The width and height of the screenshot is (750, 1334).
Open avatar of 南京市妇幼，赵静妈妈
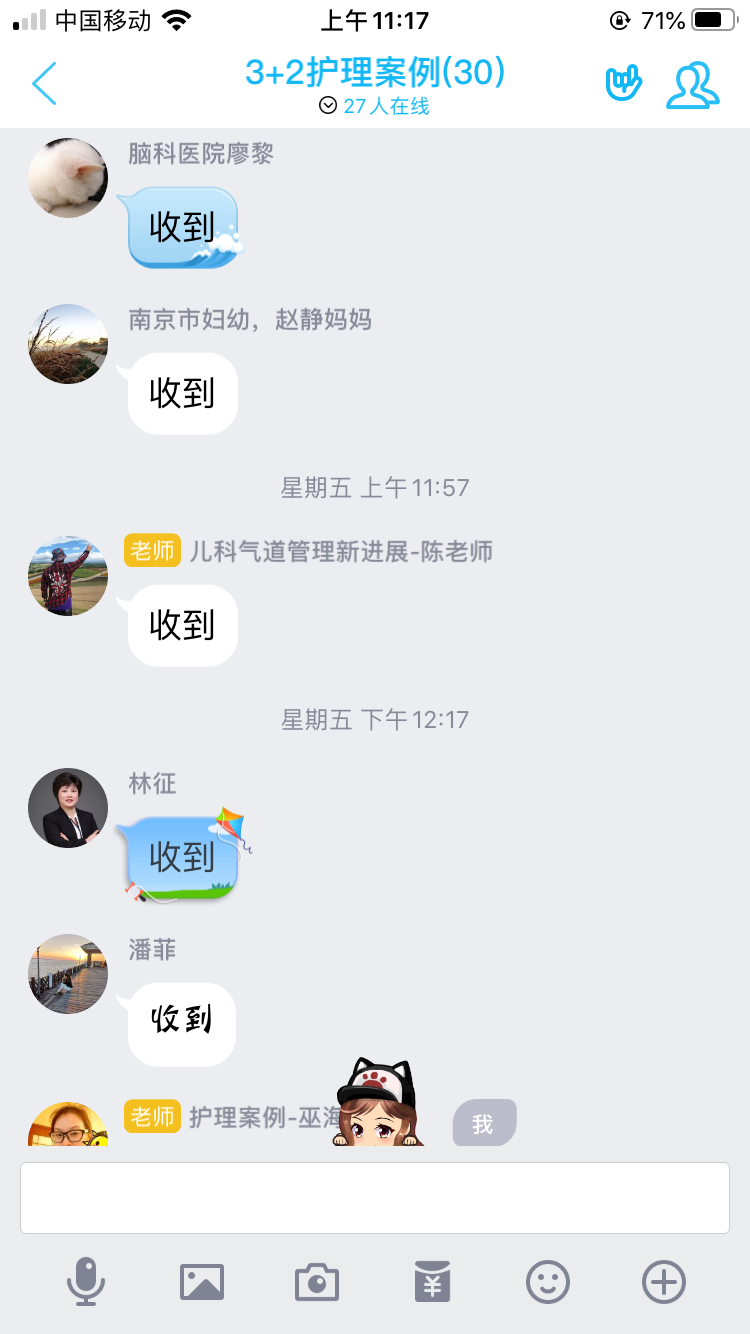pos(68,344)
